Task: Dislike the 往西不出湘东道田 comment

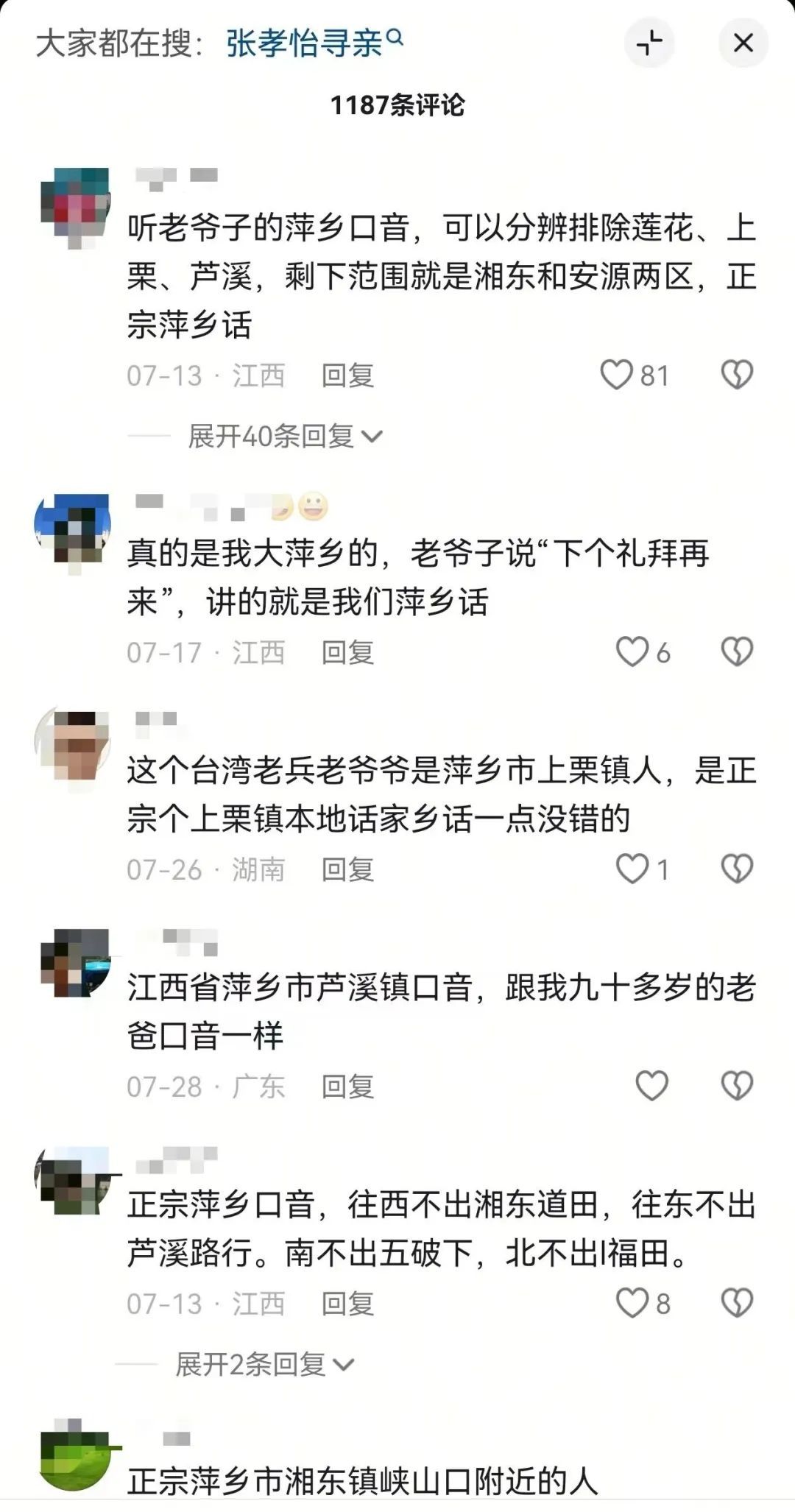Action: click(736, 1303)
